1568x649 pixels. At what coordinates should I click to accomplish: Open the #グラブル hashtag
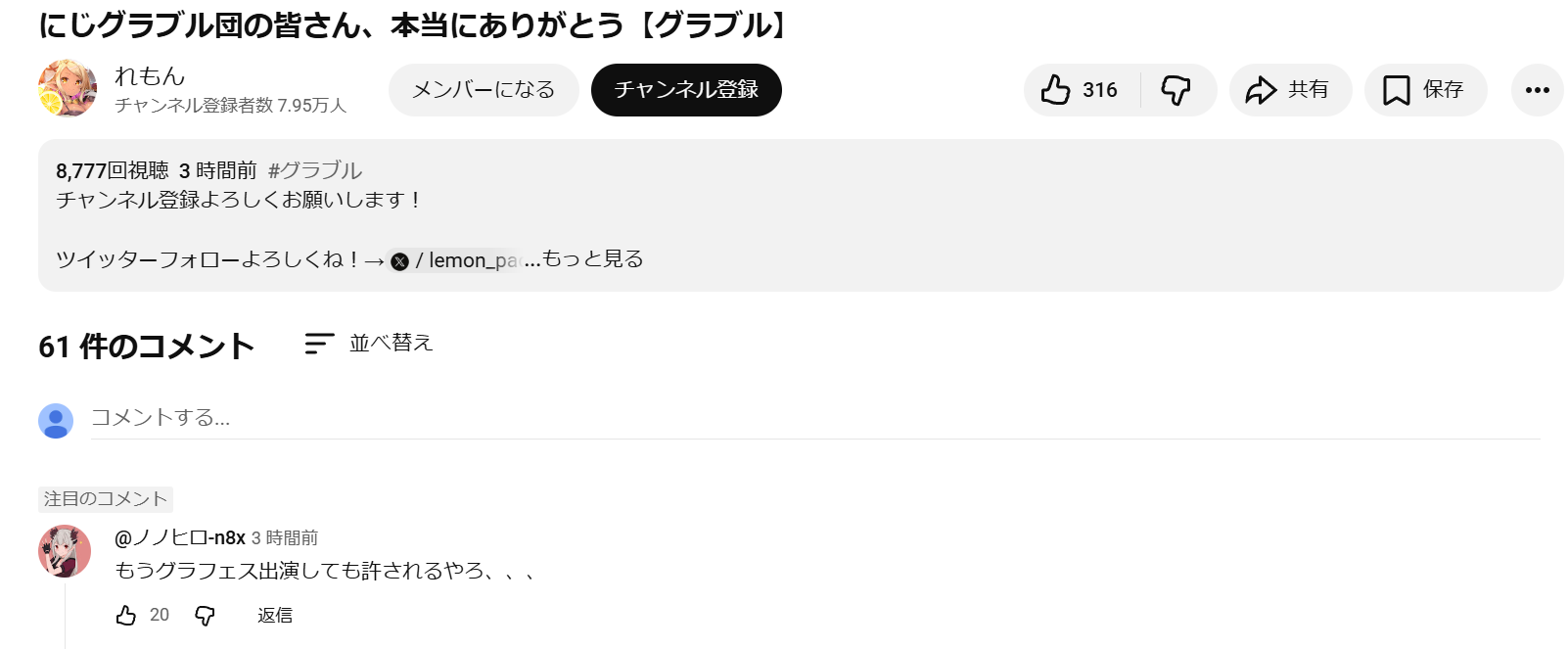pos(315,170)
